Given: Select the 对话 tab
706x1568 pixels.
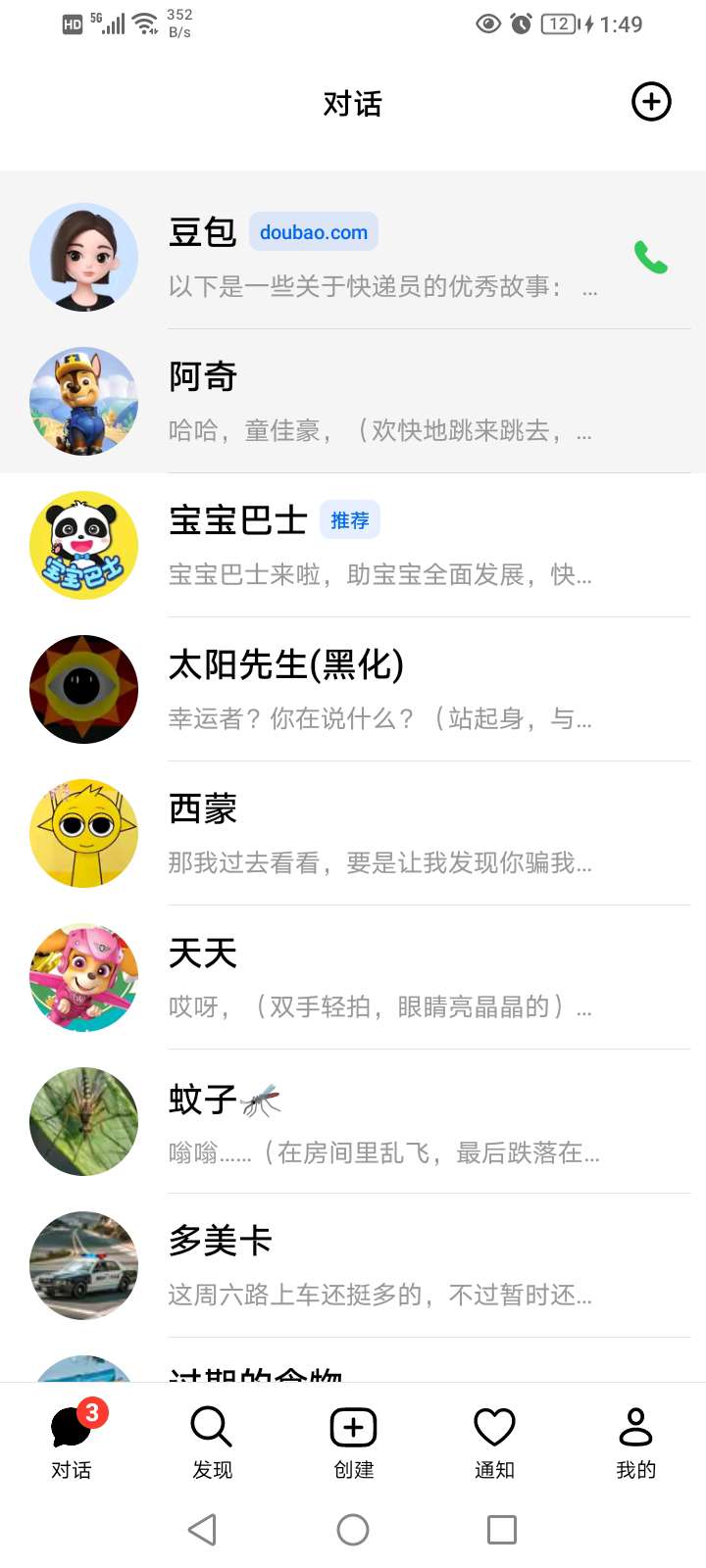Looking at the screenshot, I should pyautogui.click(x=71, y=1441).
